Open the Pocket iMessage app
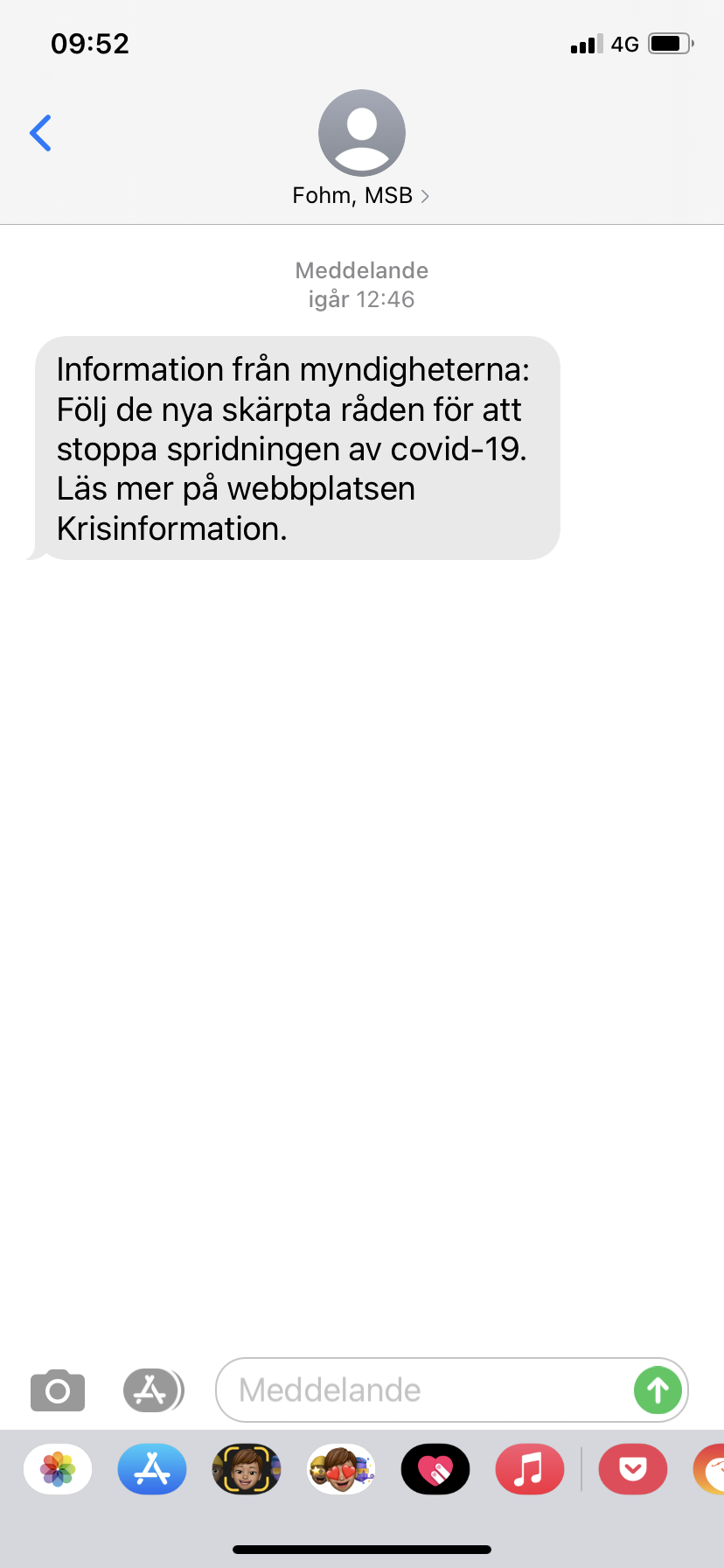The height and width of the screenshot is (1568, 724). tap(633, 1468)
